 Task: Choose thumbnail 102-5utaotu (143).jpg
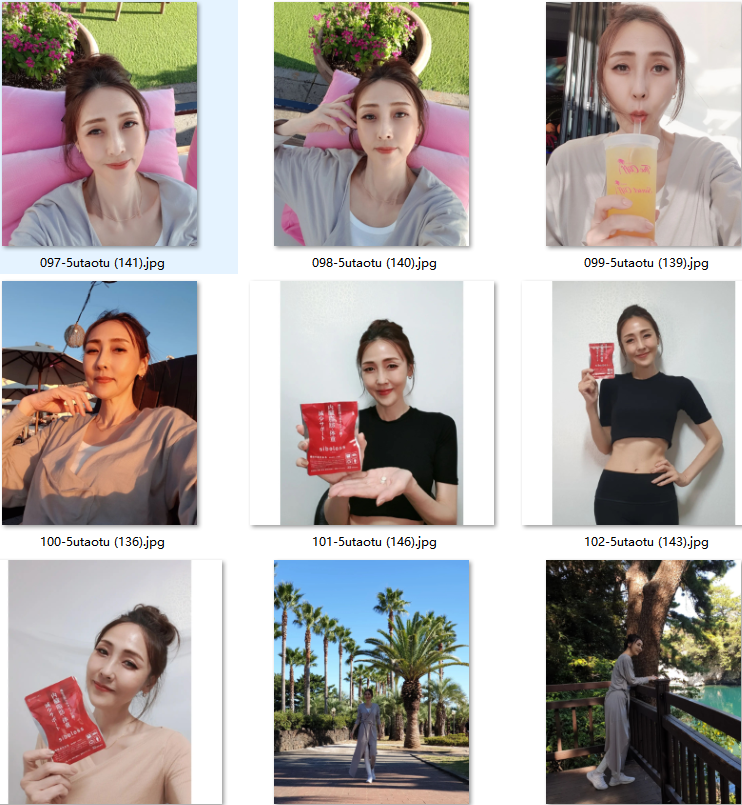coord(643,403)
